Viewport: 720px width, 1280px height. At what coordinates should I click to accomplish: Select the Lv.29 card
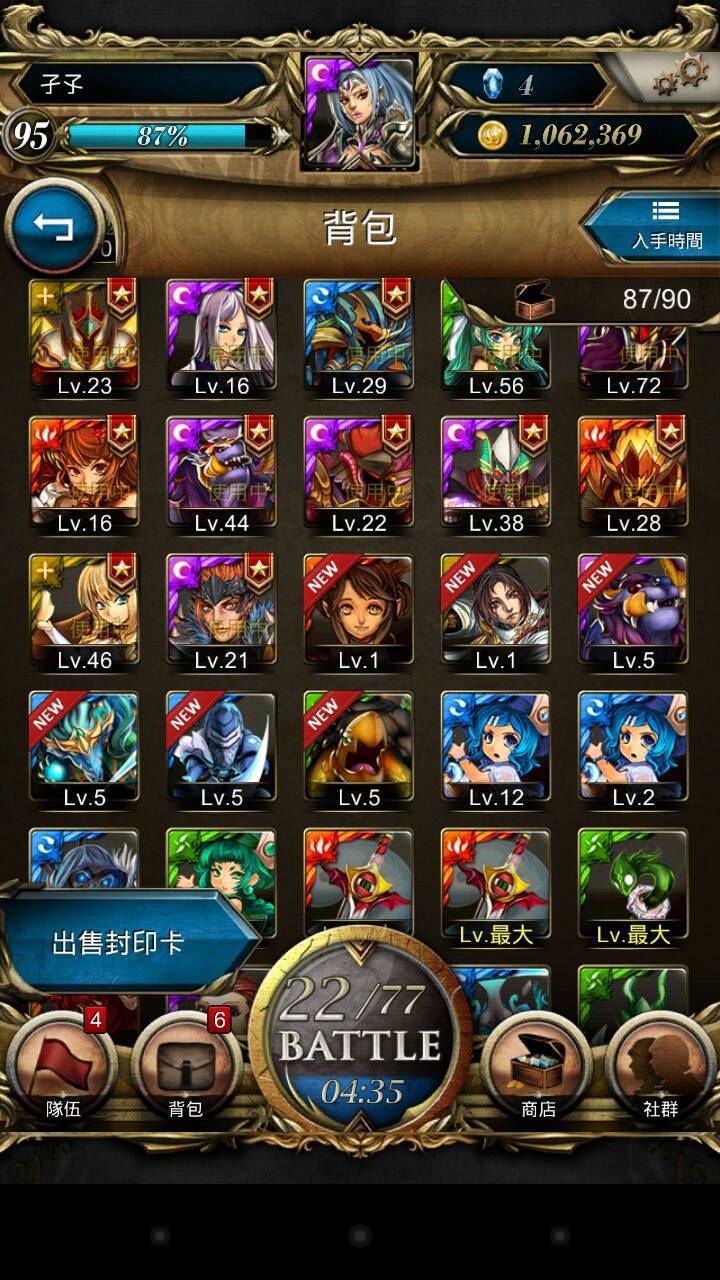[359, 337]
